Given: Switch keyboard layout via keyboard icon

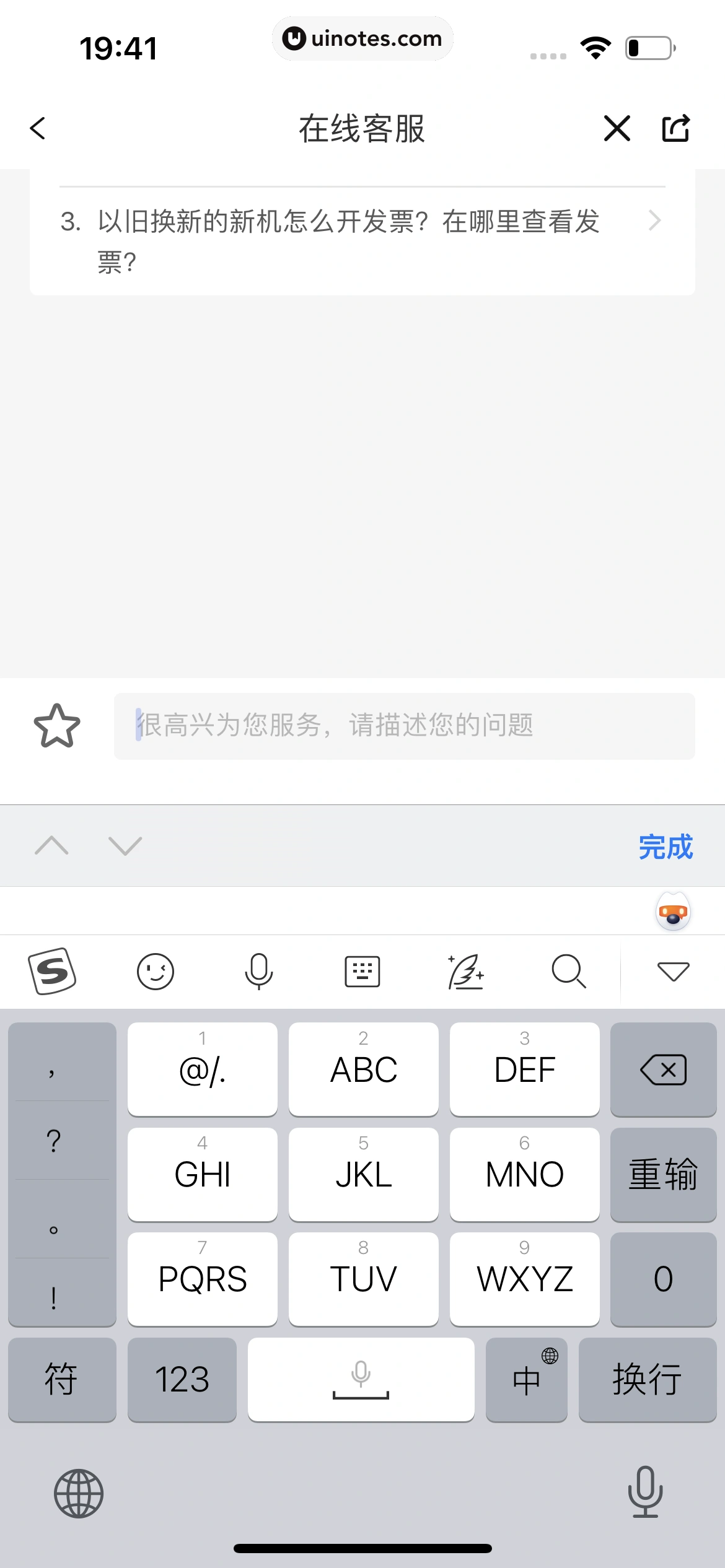Looking at the screenshot, I should pyautogui.click(x=362, y=971).
